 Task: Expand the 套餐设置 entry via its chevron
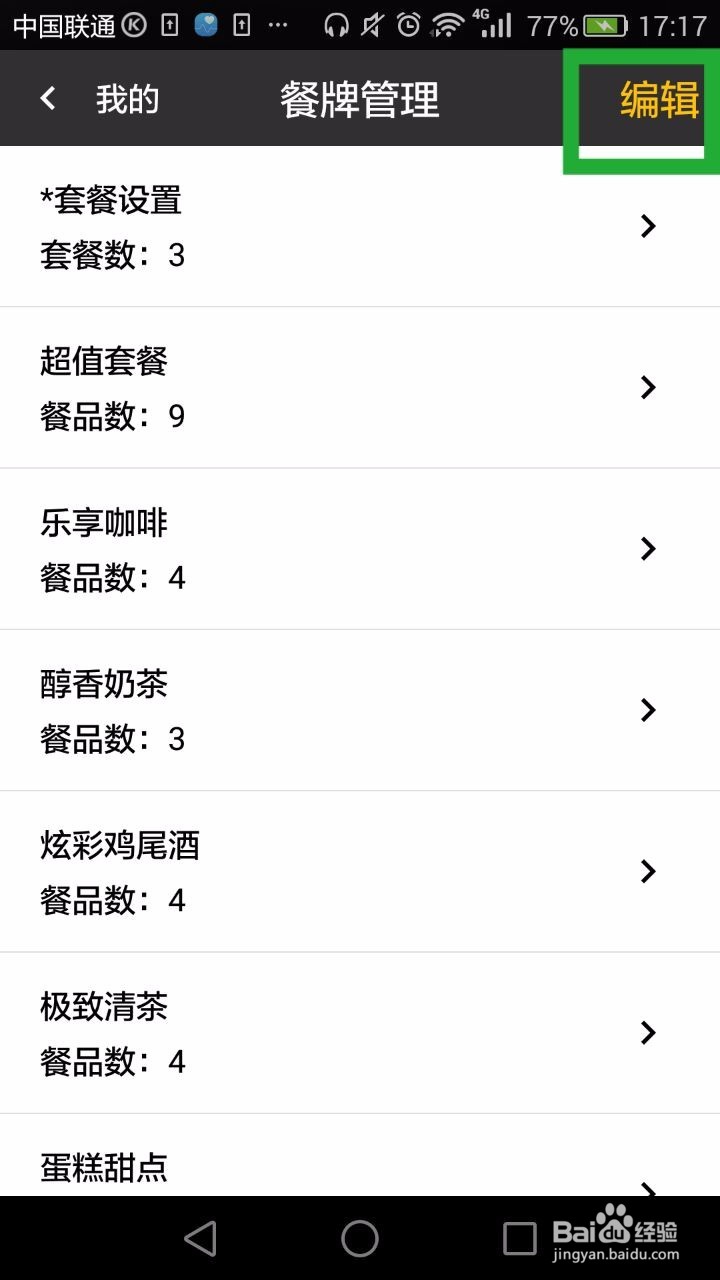(x=648, y=226)
